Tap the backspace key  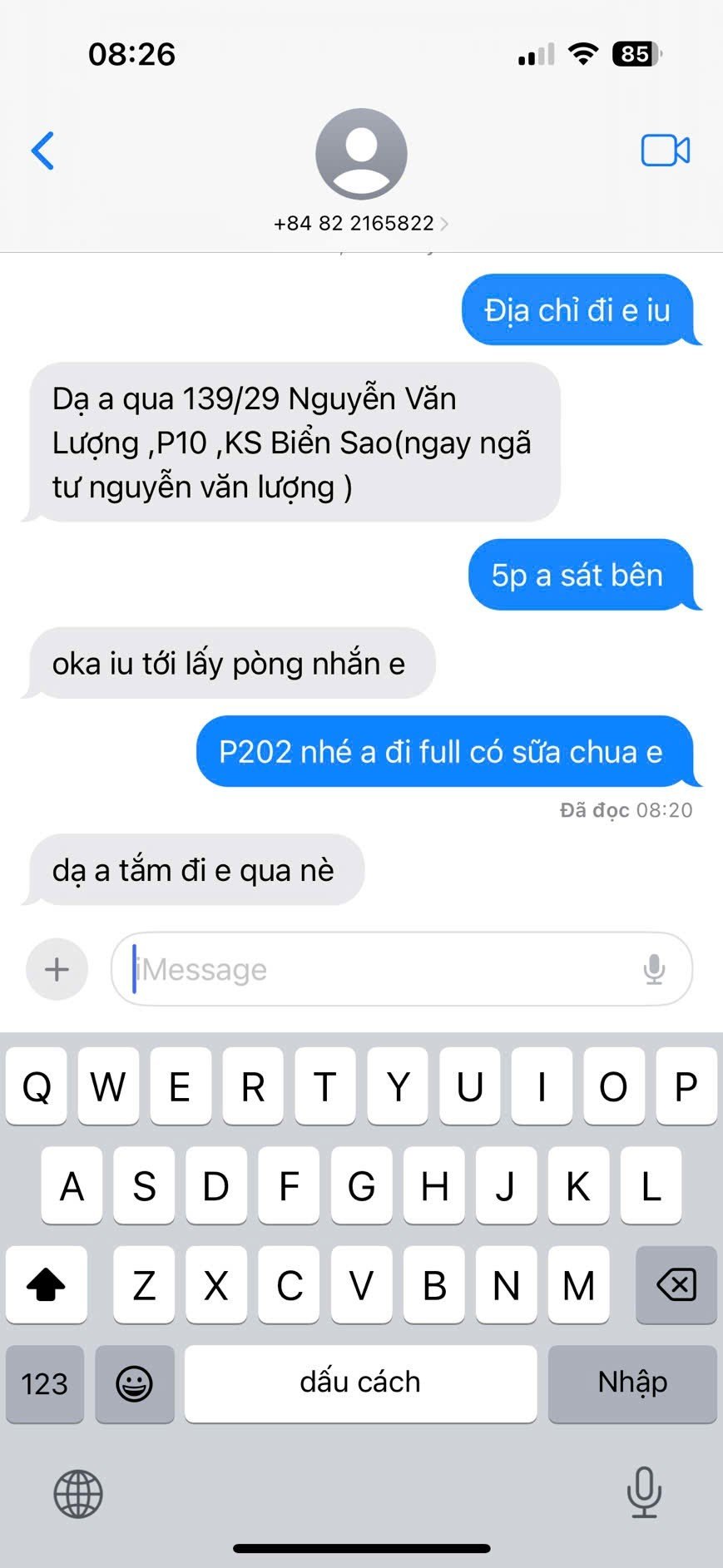coord(676,1285)
